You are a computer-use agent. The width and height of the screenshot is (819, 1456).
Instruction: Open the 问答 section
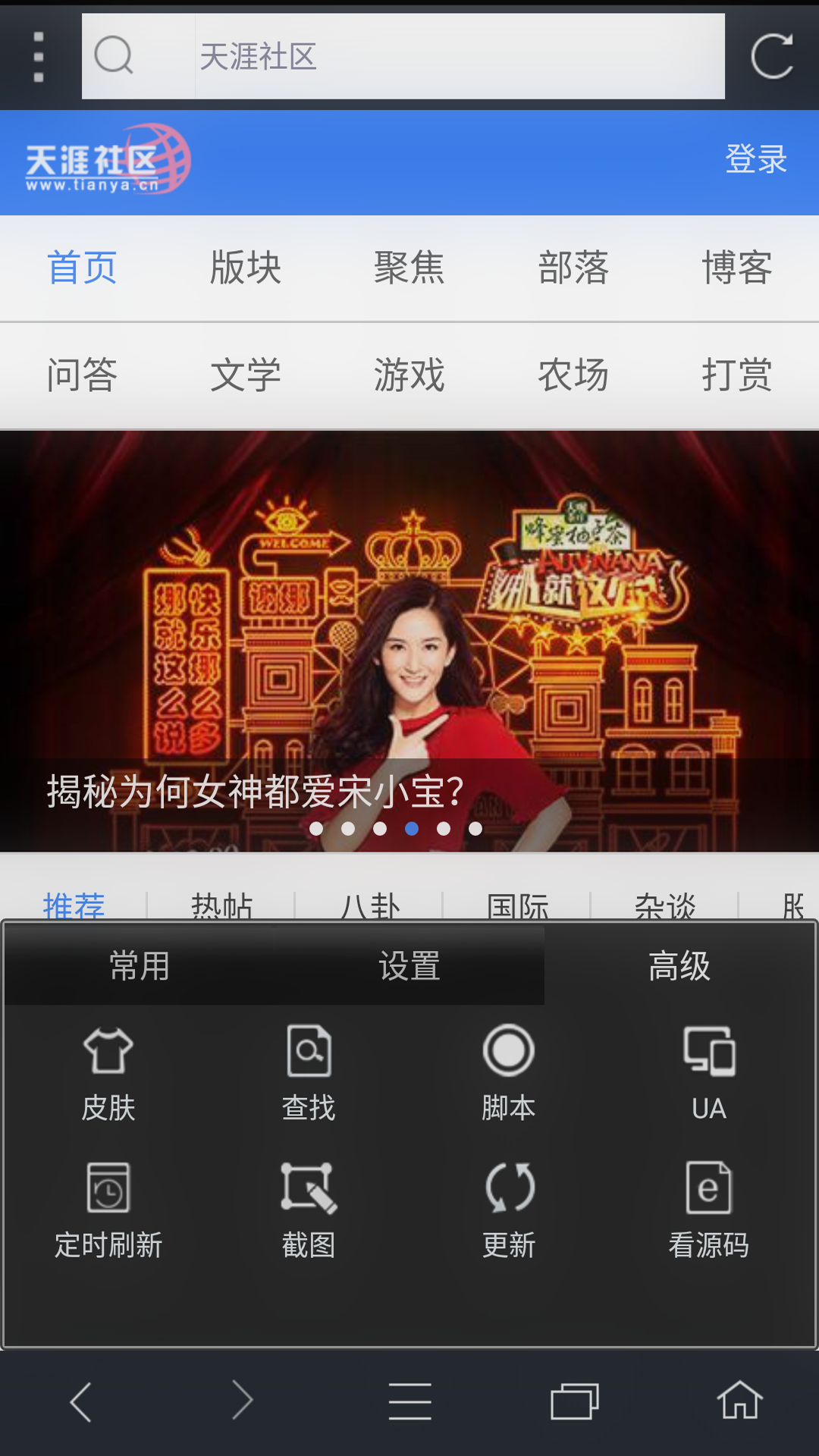pos(82,375)
